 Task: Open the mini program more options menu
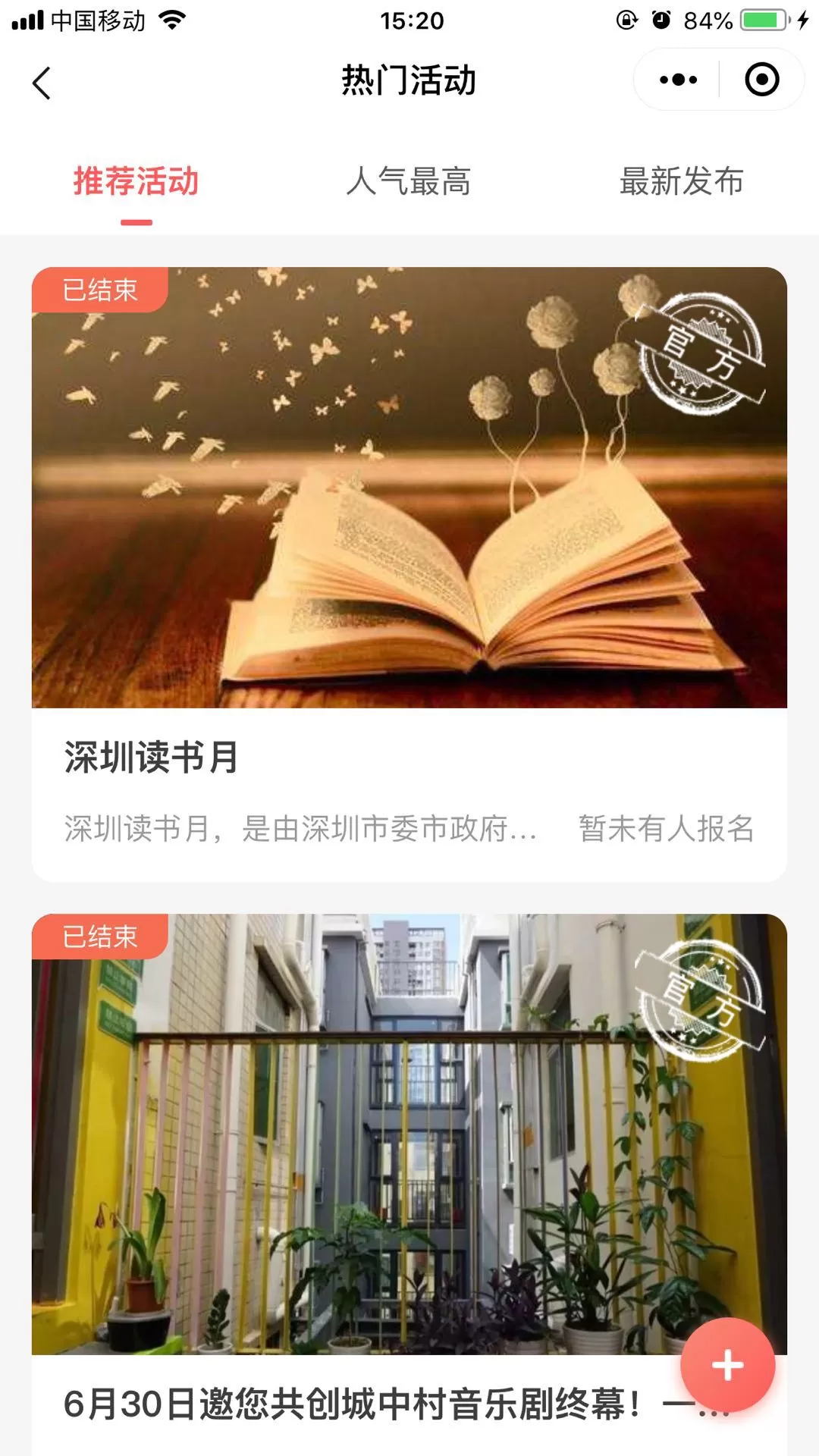(x=678, y=80)
